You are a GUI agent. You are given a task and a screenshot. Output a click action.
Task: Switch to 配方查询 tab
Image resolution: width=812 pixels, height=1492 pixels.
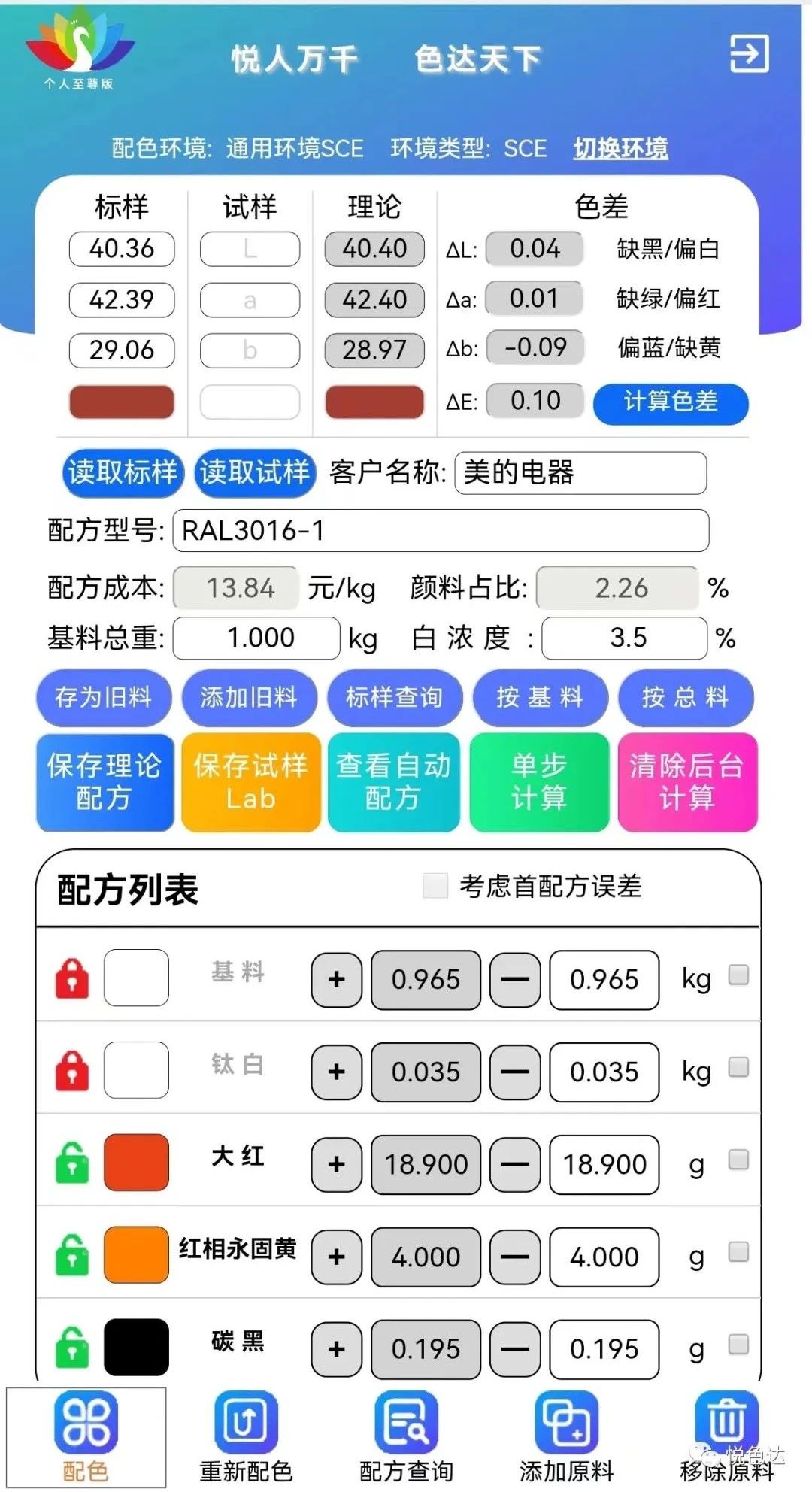click(x=406, y=1438)
